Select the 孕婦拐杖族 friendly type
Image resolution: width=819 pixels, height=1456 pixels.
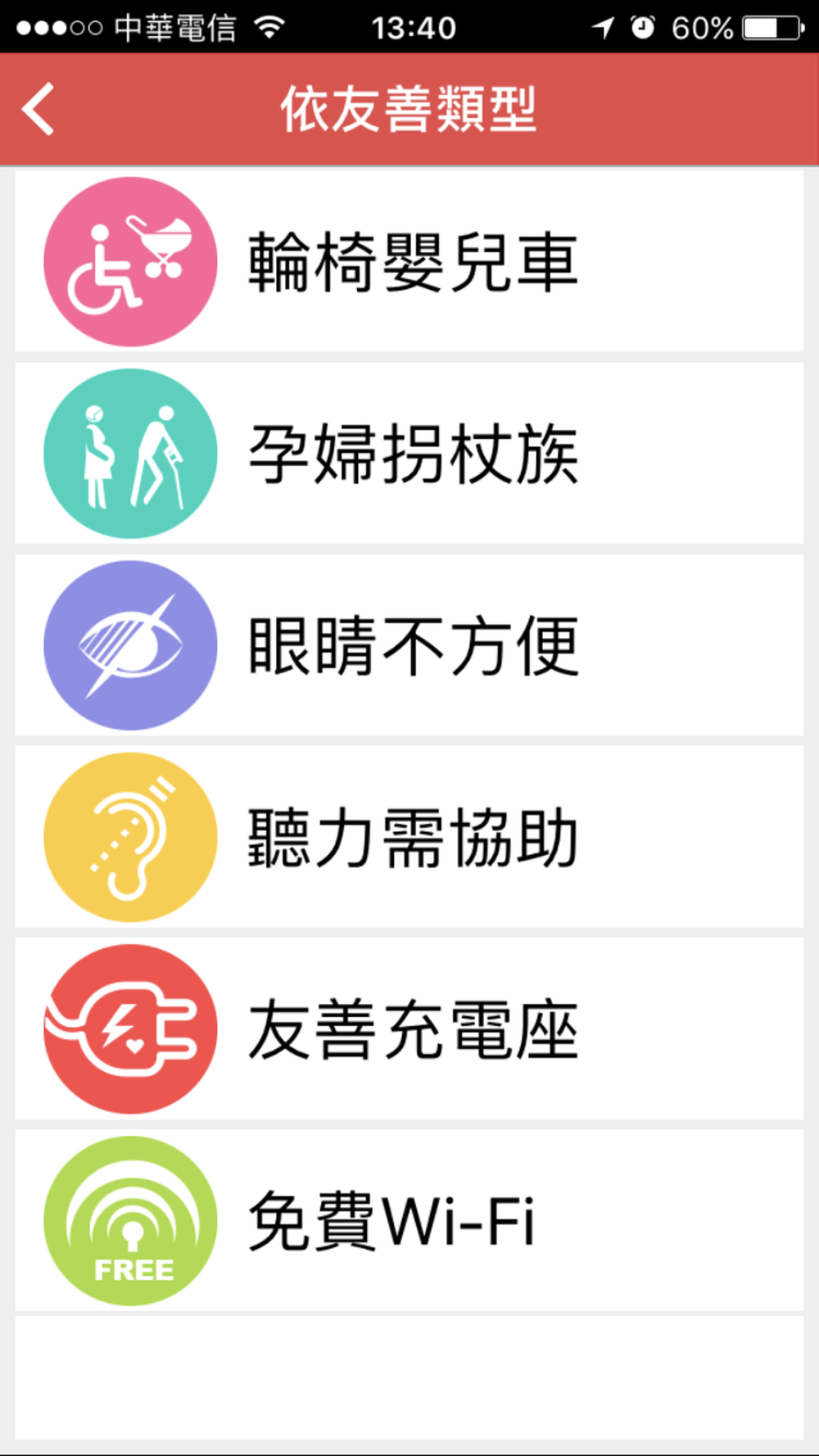(409, 453)
